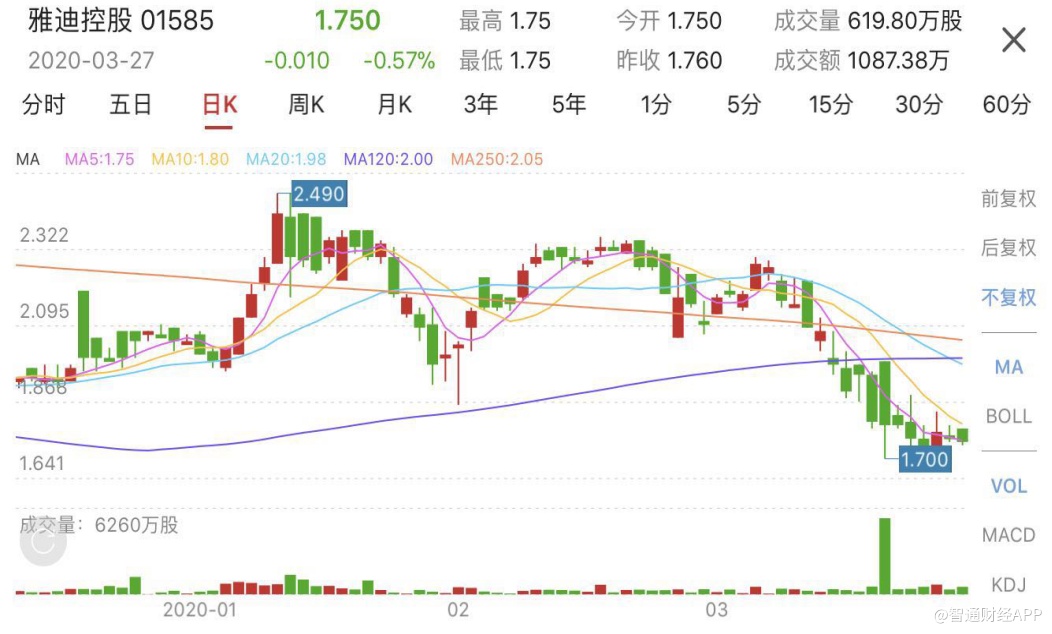Switch to the 15分 interval
1052x634 pixels.
831,104
